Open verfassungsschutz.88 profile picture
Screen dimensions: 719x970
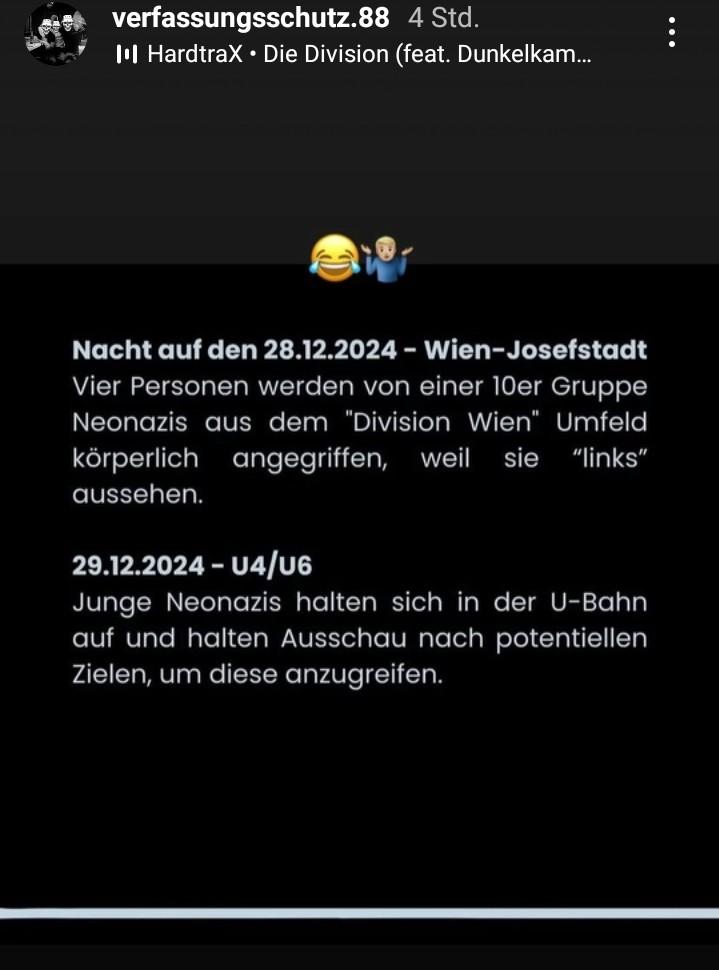click(55, 33)
